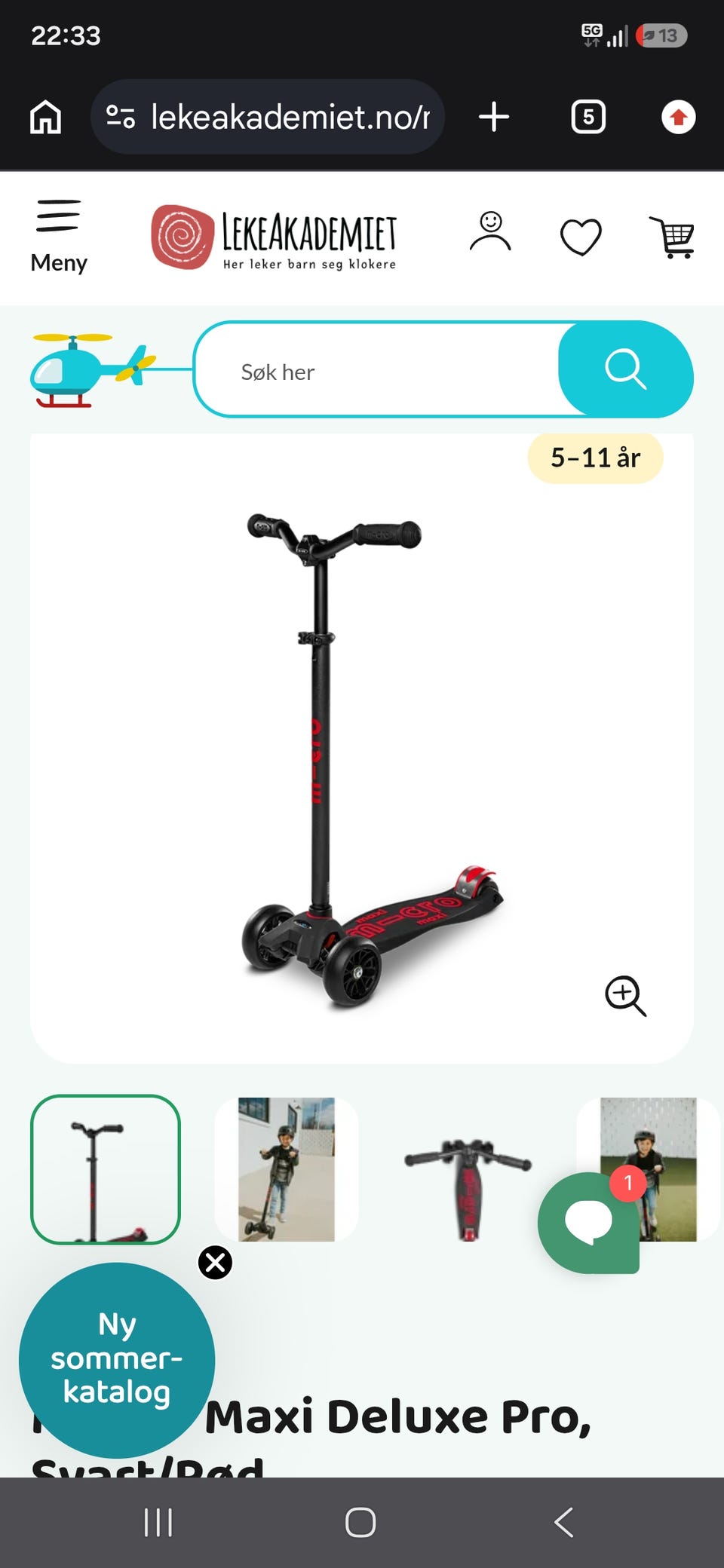Open the wishlist heart icon
The width and height of the screenshot is (724, 1568).
click(581, 237)
